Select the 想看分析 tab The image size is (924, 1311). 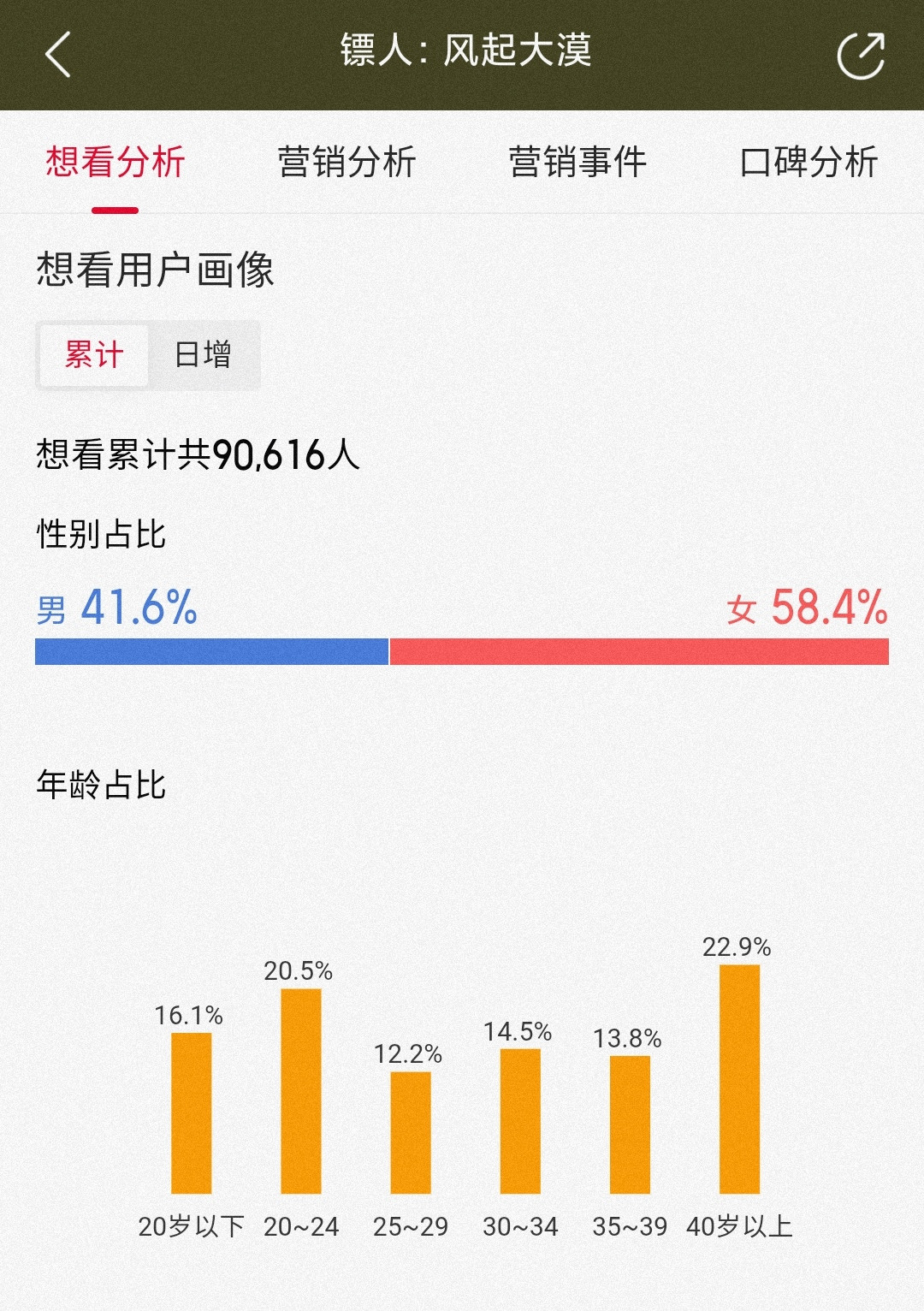pos(115,162)
